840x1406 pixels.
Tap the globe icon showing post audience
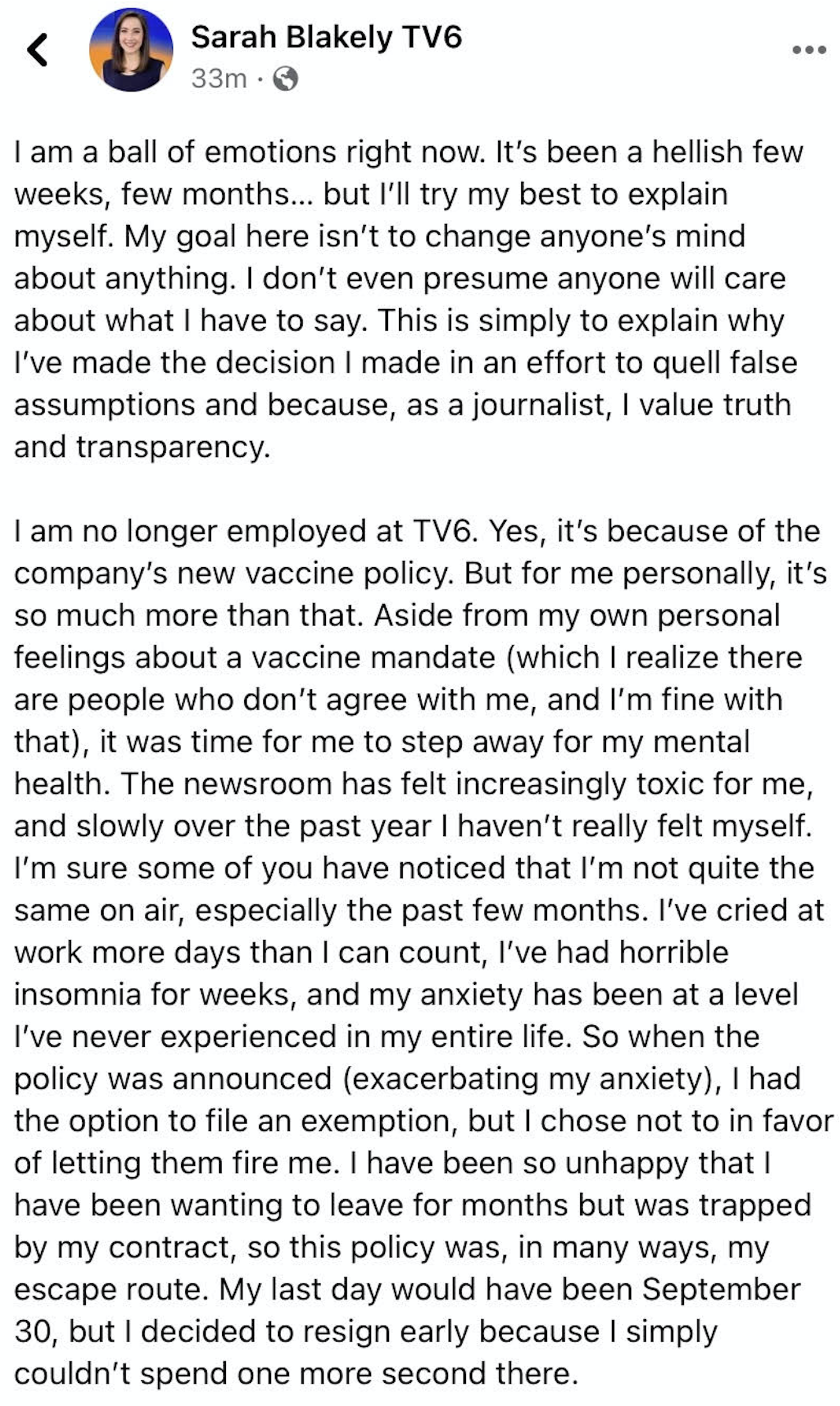tap(285, 79)
